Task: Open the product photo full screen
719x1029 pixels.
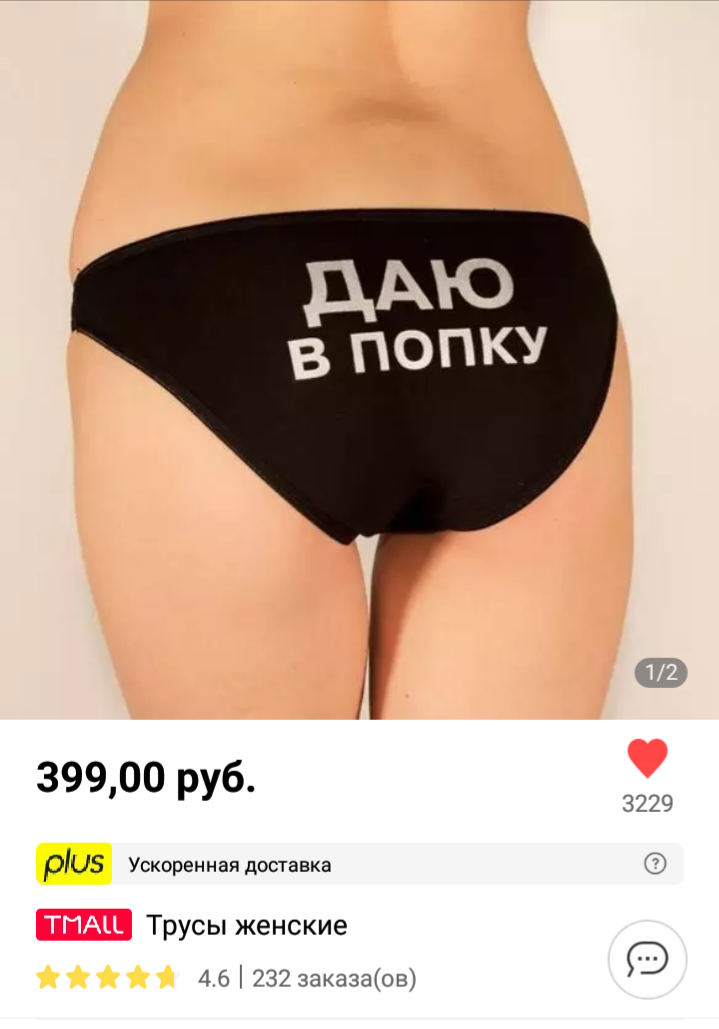Action: (x=360, y=360)
